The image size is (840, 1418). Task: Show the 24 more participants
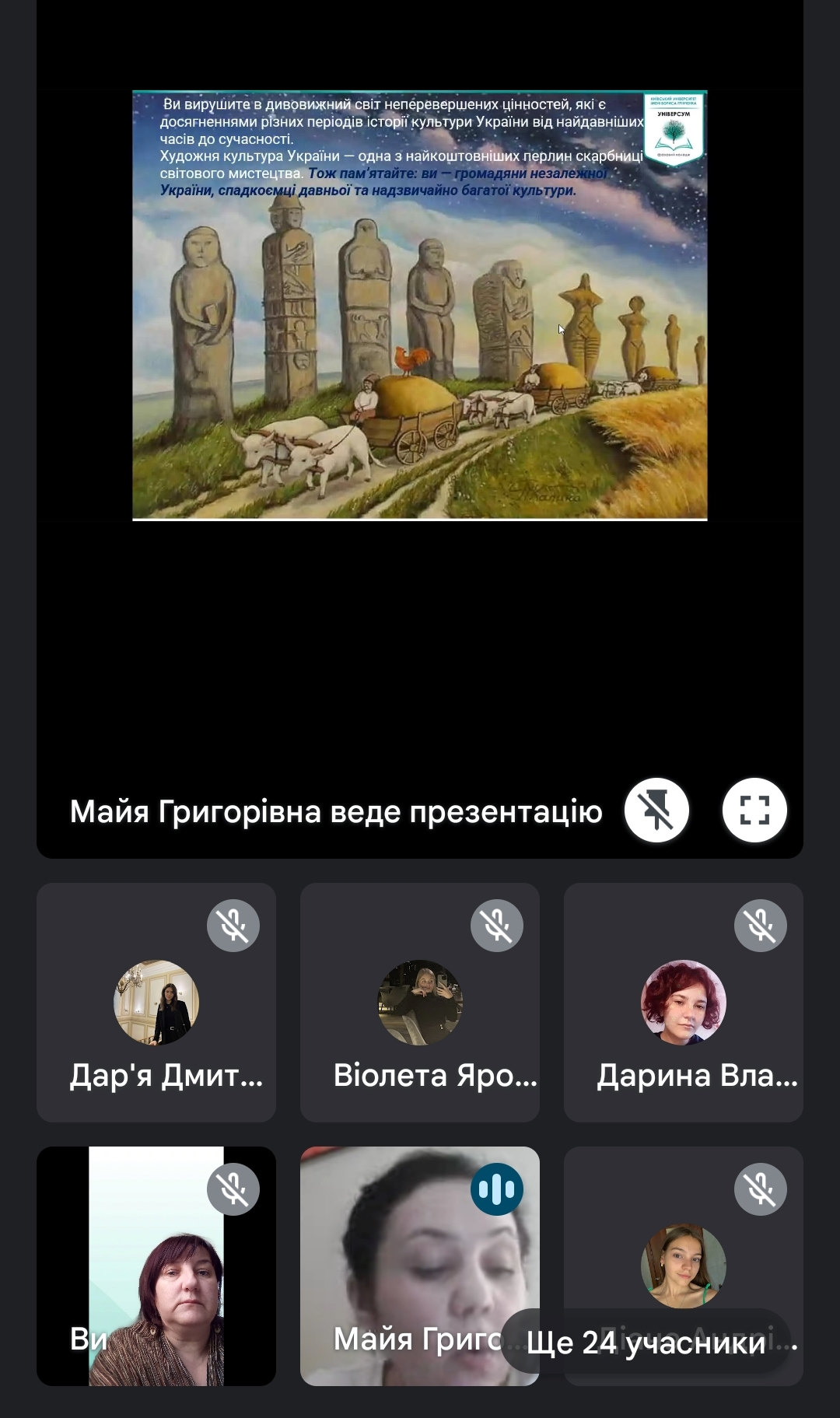point(646,1343)
